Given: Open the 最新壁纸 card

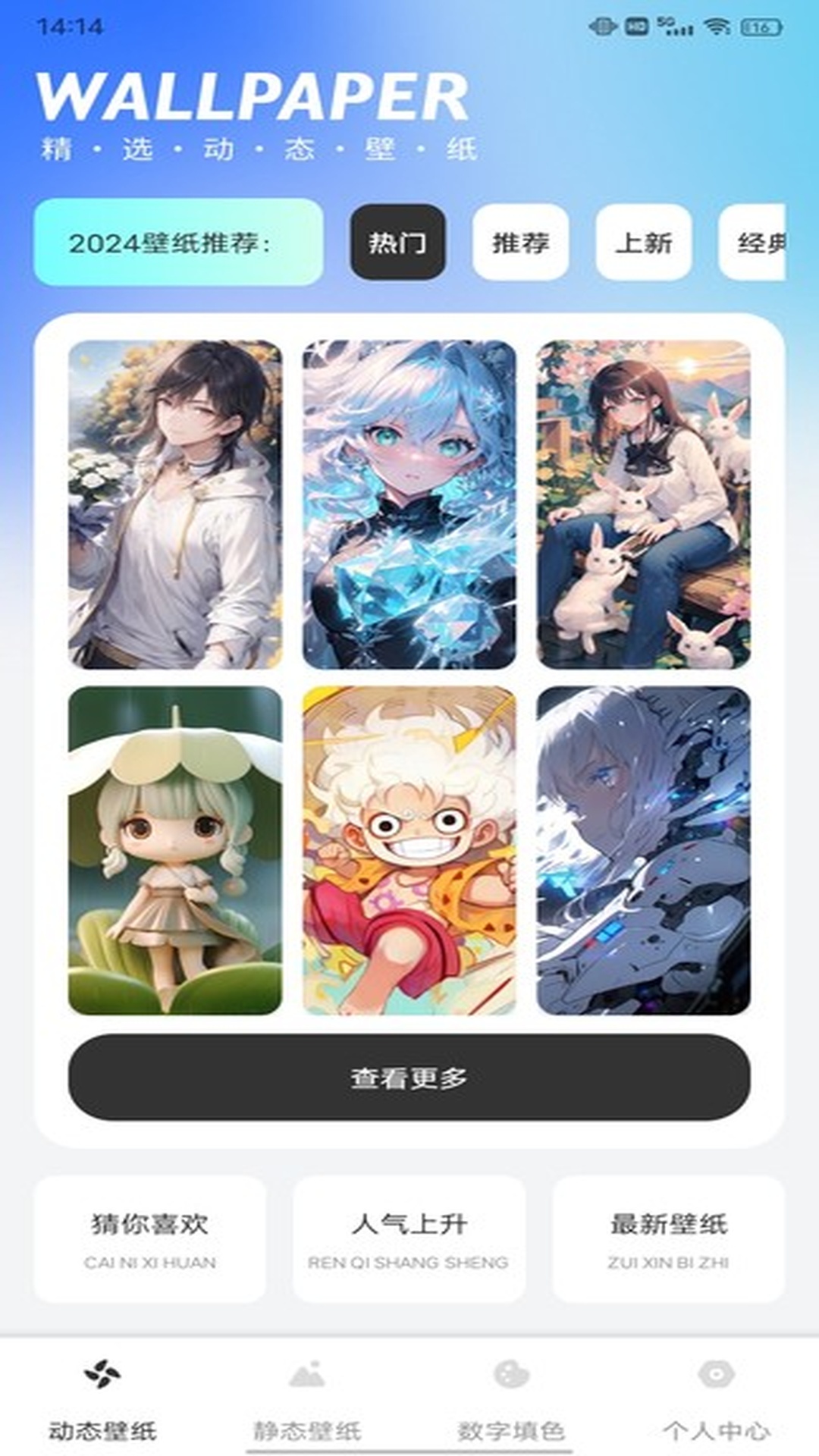Looking at the screenshot, I should click(x=668, y=1239).
